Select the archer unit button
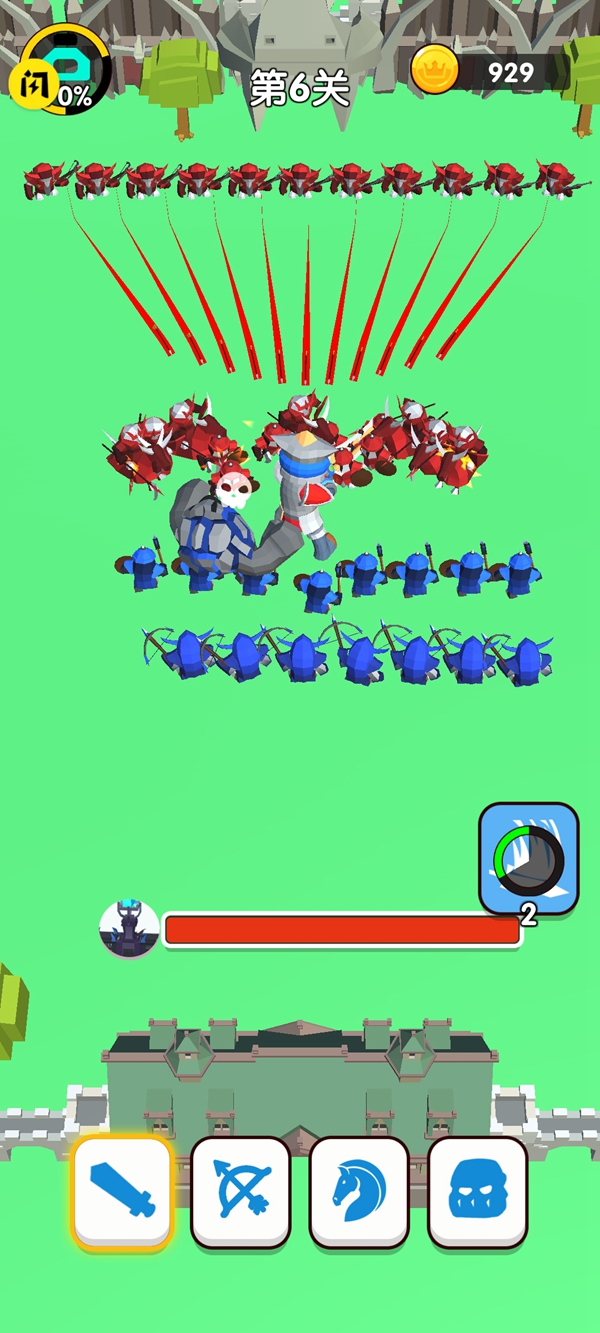Viewport: 600px width, 1333px height. [x=240, y=1192]
